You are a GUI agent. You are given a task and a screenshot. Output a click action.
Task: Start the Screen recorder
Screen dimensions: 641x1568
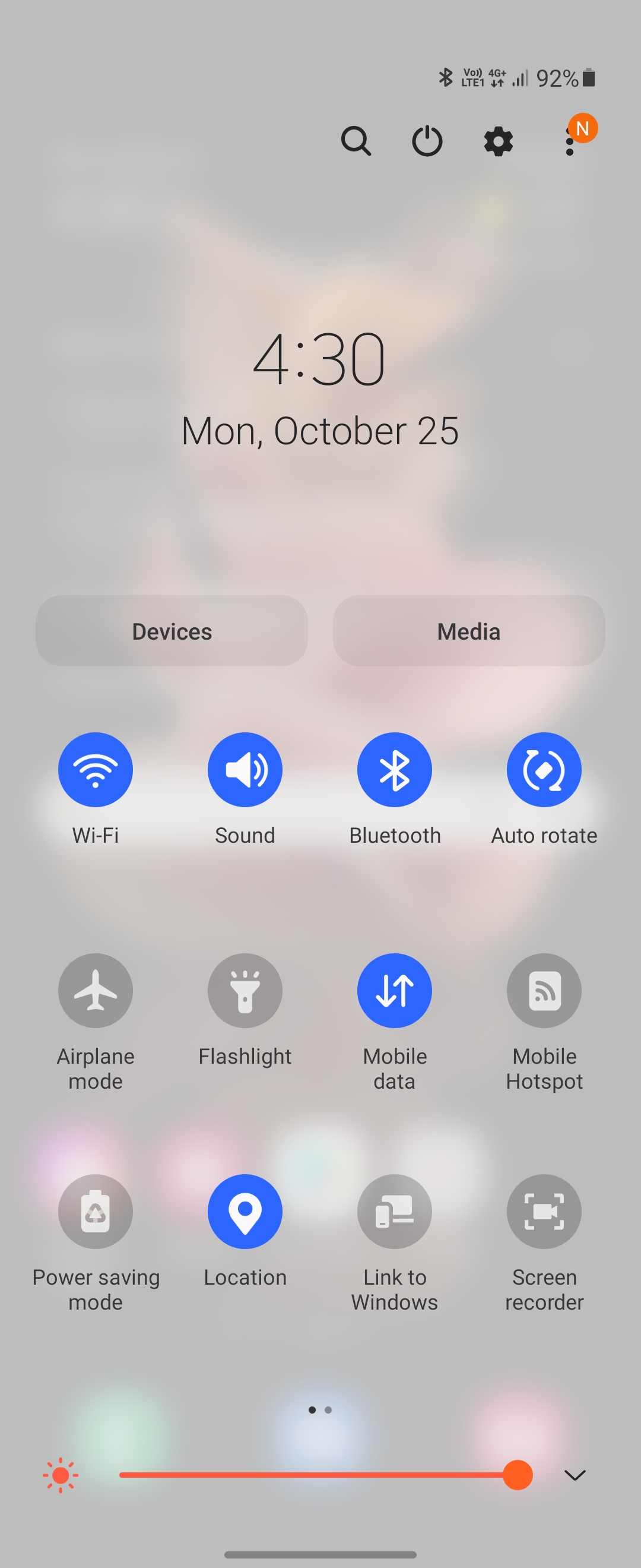544,1211
